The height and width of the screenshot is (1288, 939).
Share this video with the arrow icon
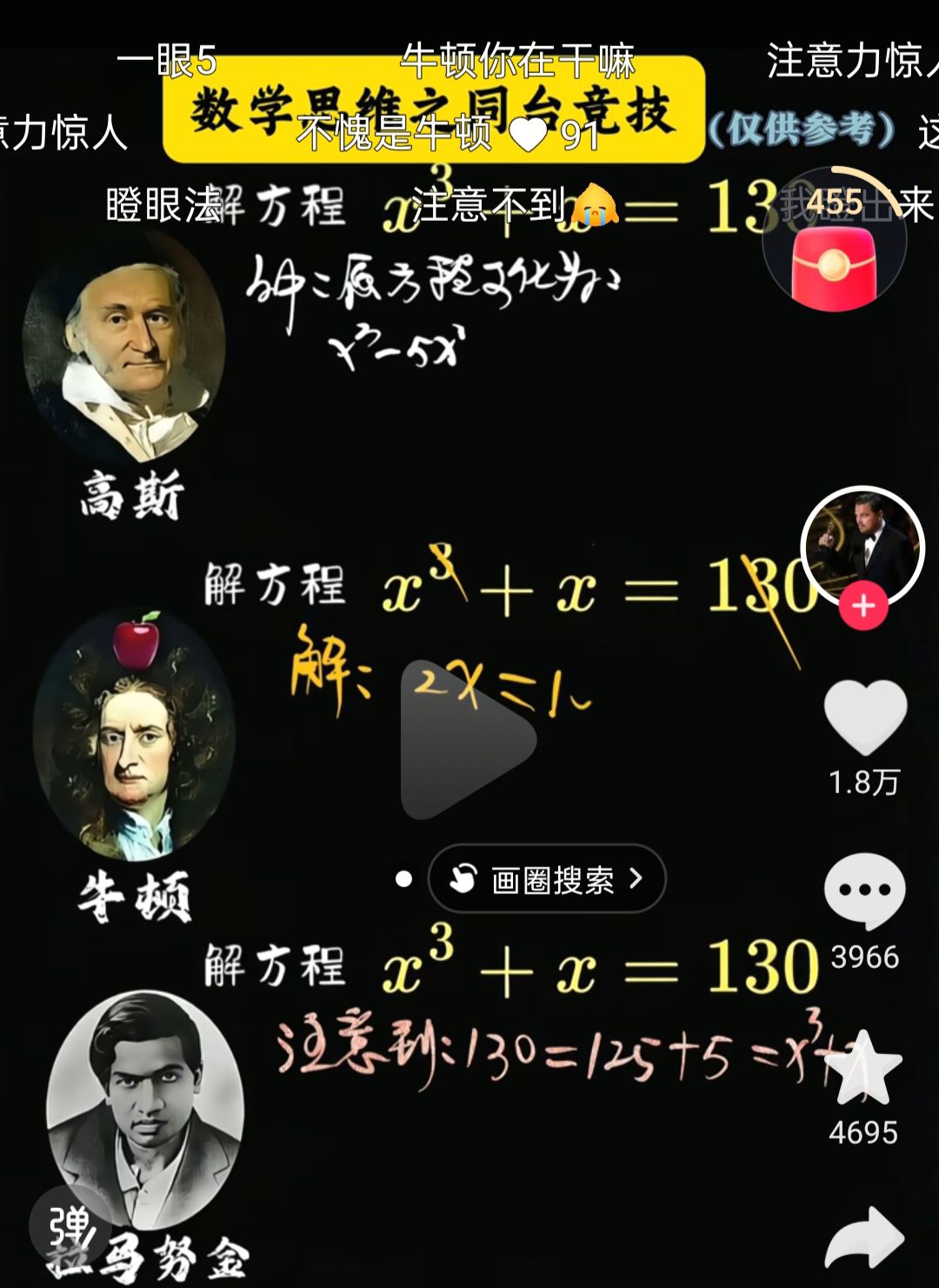click(864, 1237)
